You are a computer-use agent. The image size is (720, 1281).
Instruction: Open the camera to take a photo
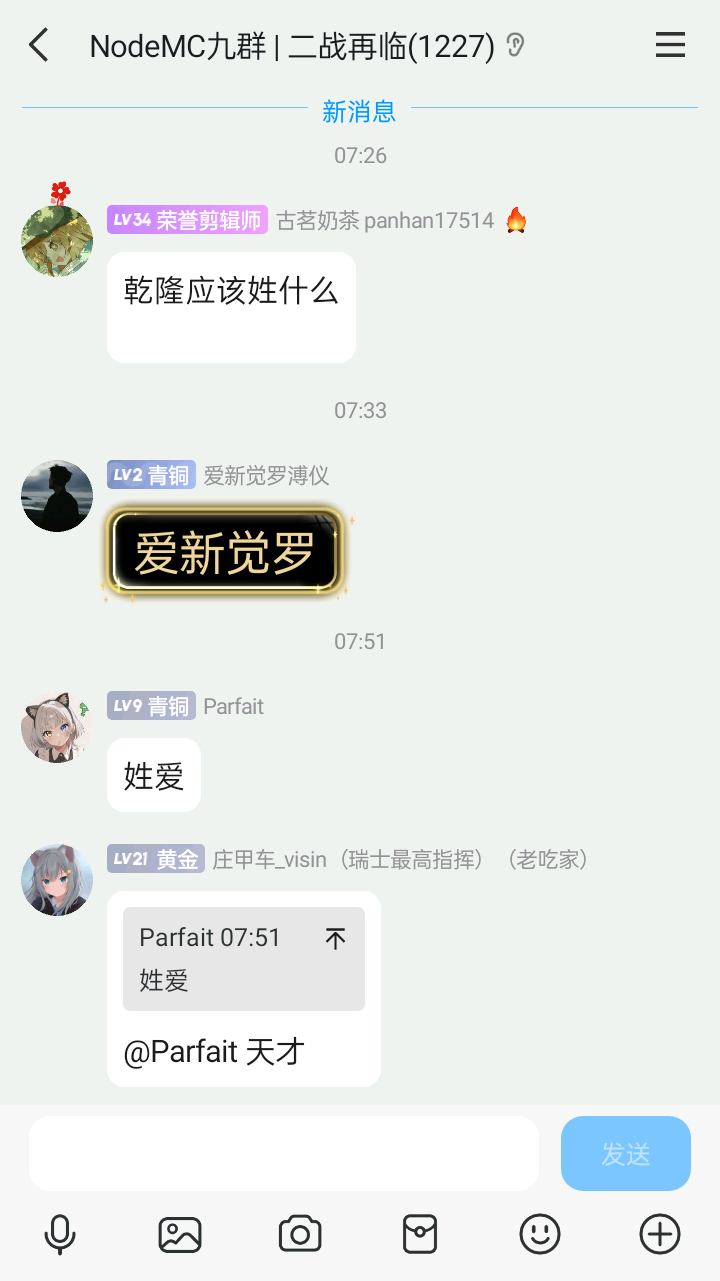(300, 1235)
